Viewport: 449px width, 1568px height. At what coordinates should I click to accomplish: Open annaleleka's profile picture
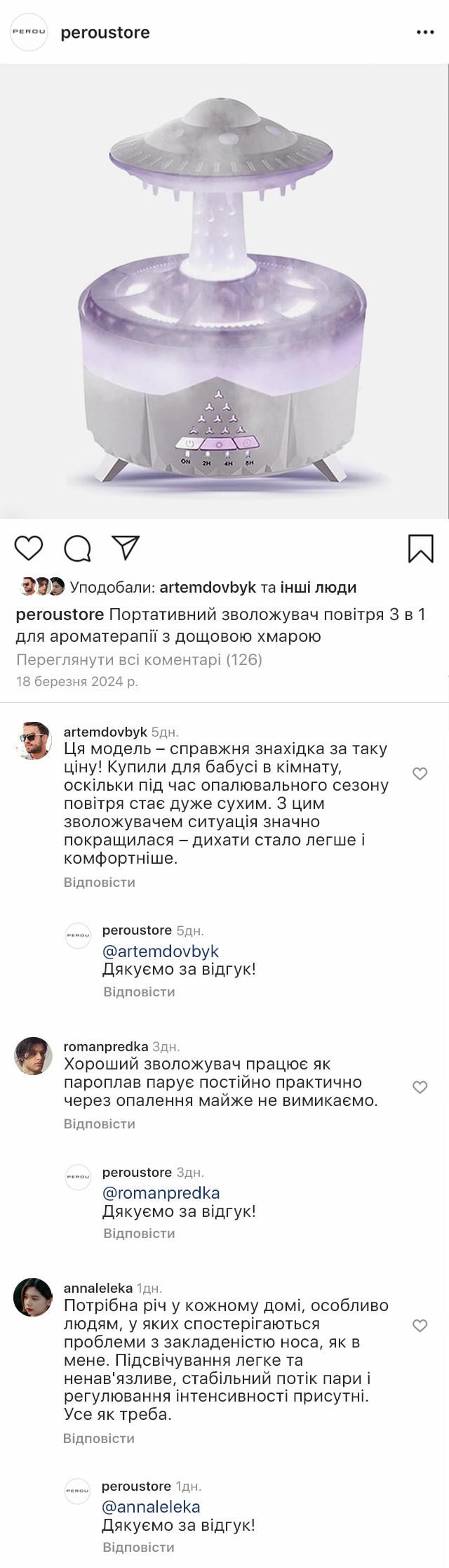33,1298
